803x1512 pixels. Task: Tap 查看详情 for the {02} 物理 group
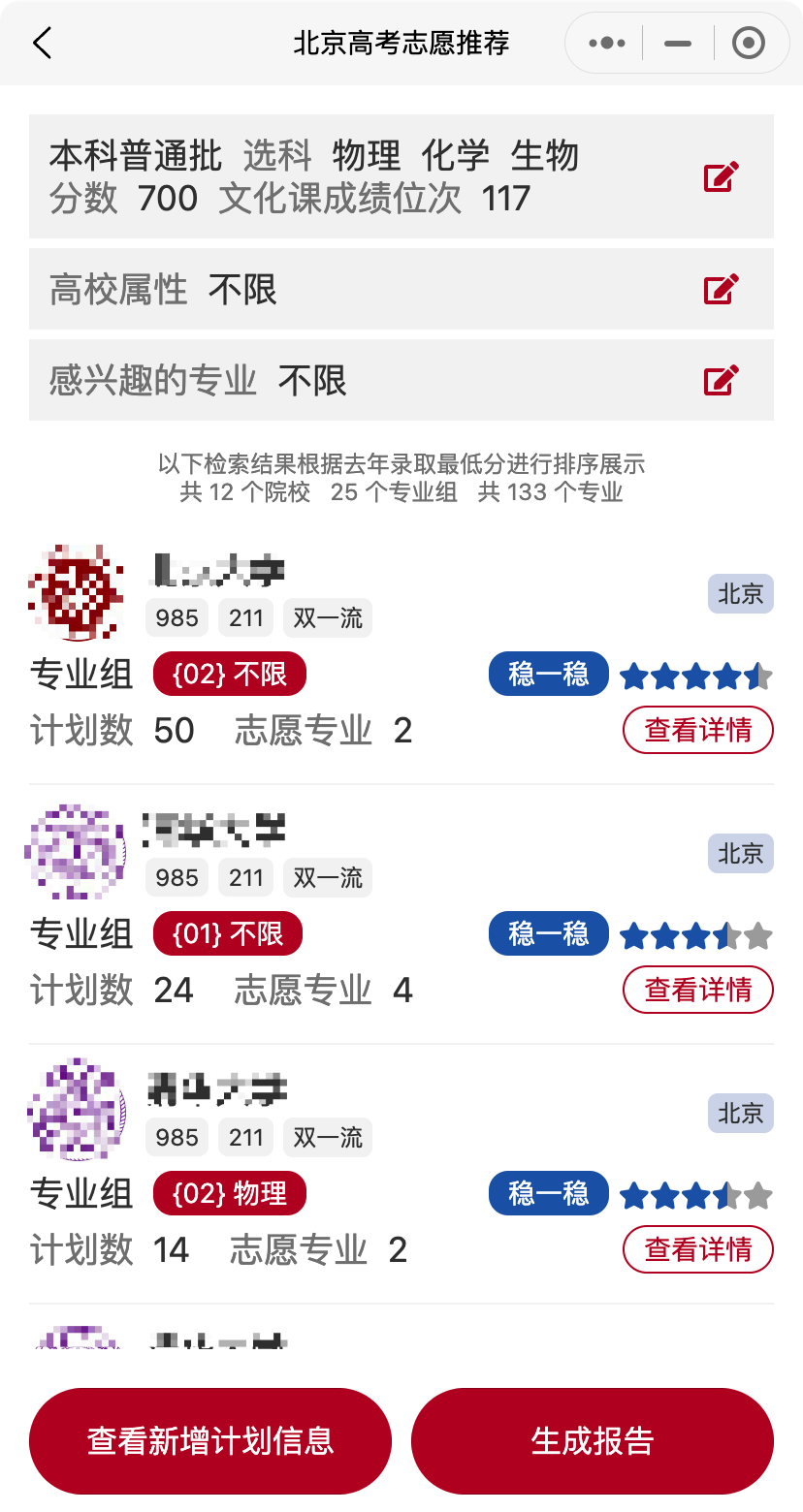tap(697, 1249)
